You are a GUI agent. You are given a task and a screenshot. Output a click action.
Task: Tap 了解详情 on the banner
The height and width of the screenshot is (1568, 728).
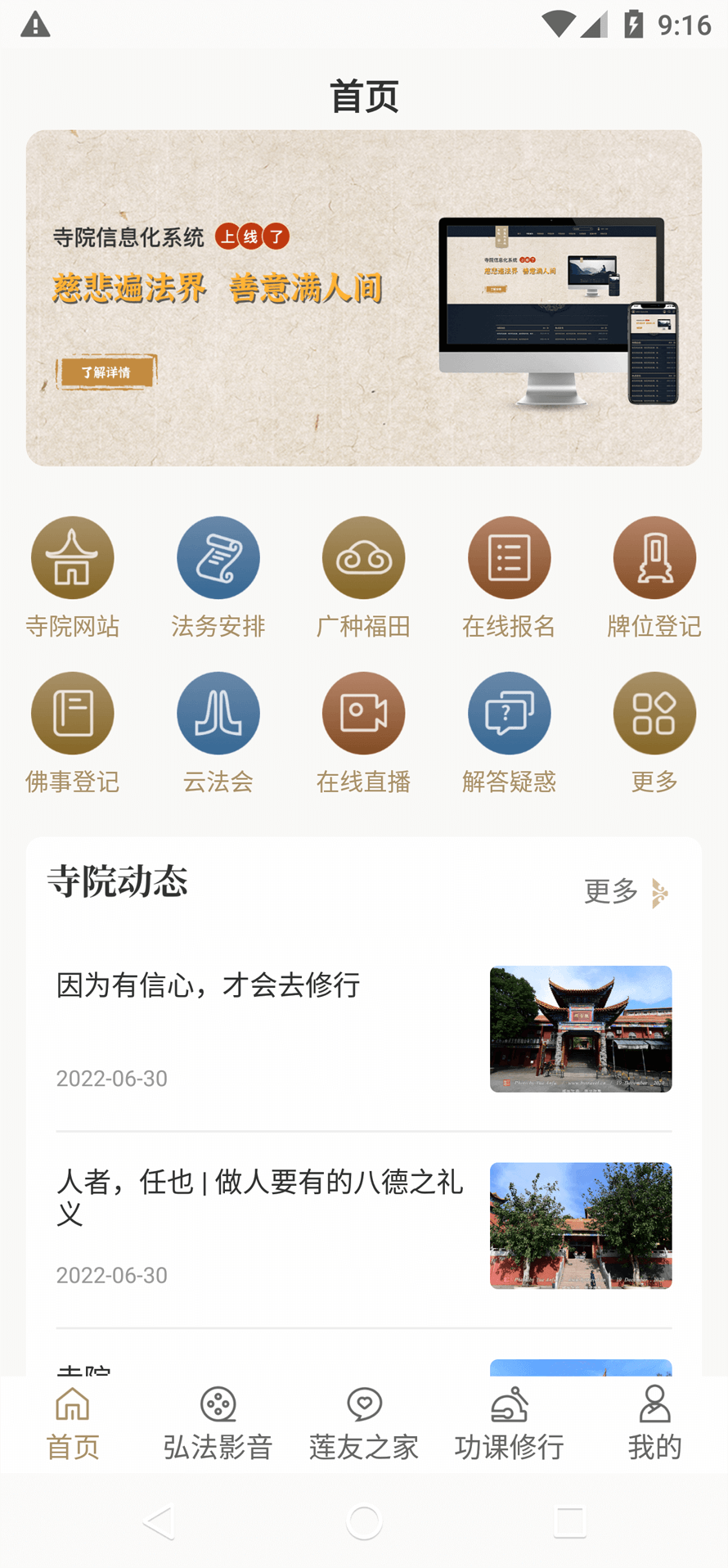pos(106,372)
